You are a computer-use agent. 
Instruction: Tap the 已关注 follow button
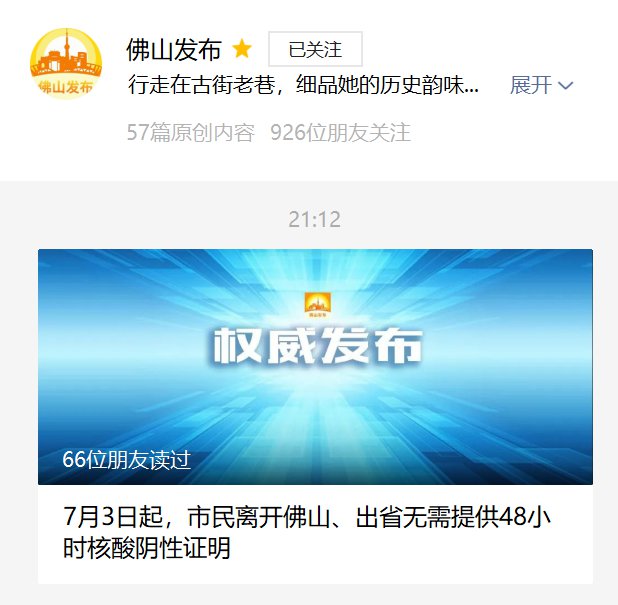(315, 49)
